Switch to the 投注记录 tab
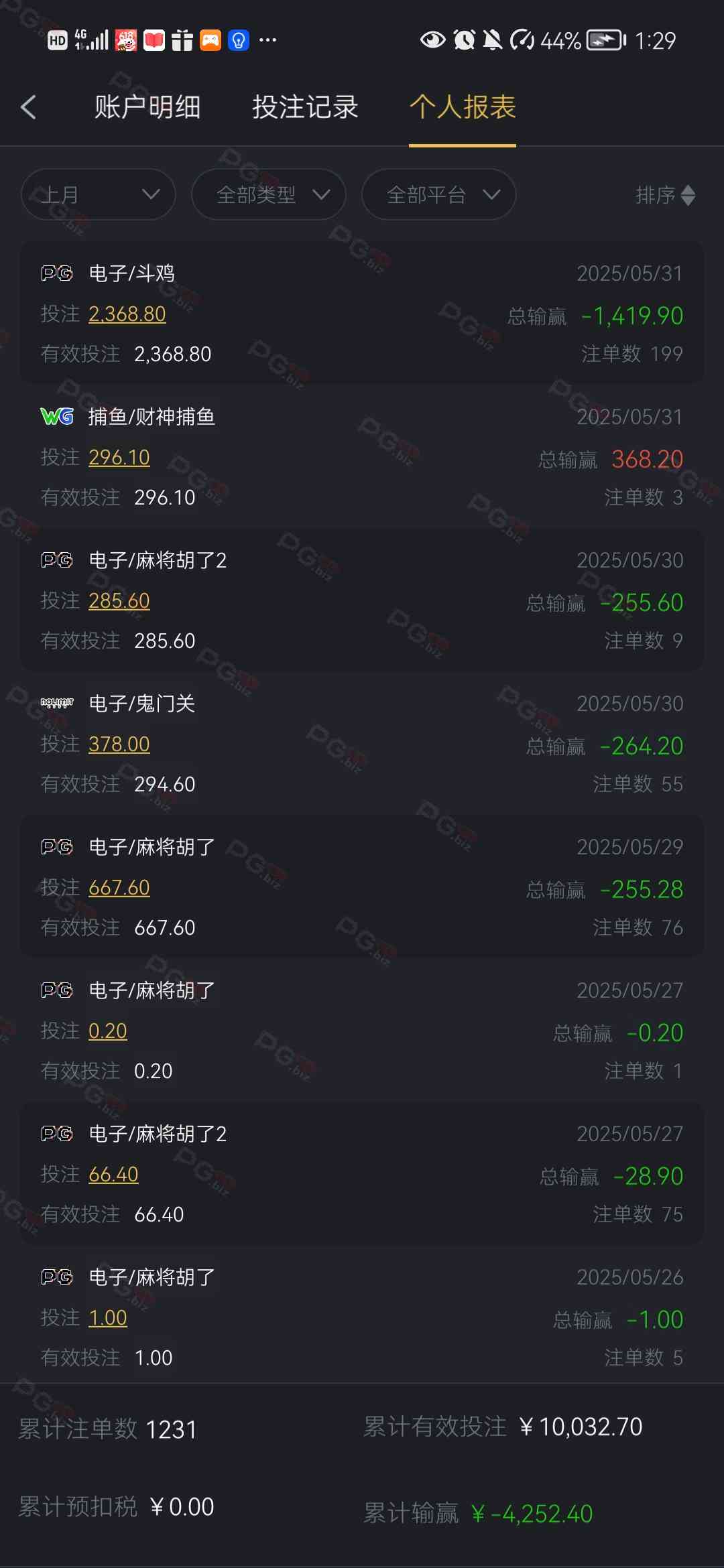724x1568 pixels. [305, 107]
